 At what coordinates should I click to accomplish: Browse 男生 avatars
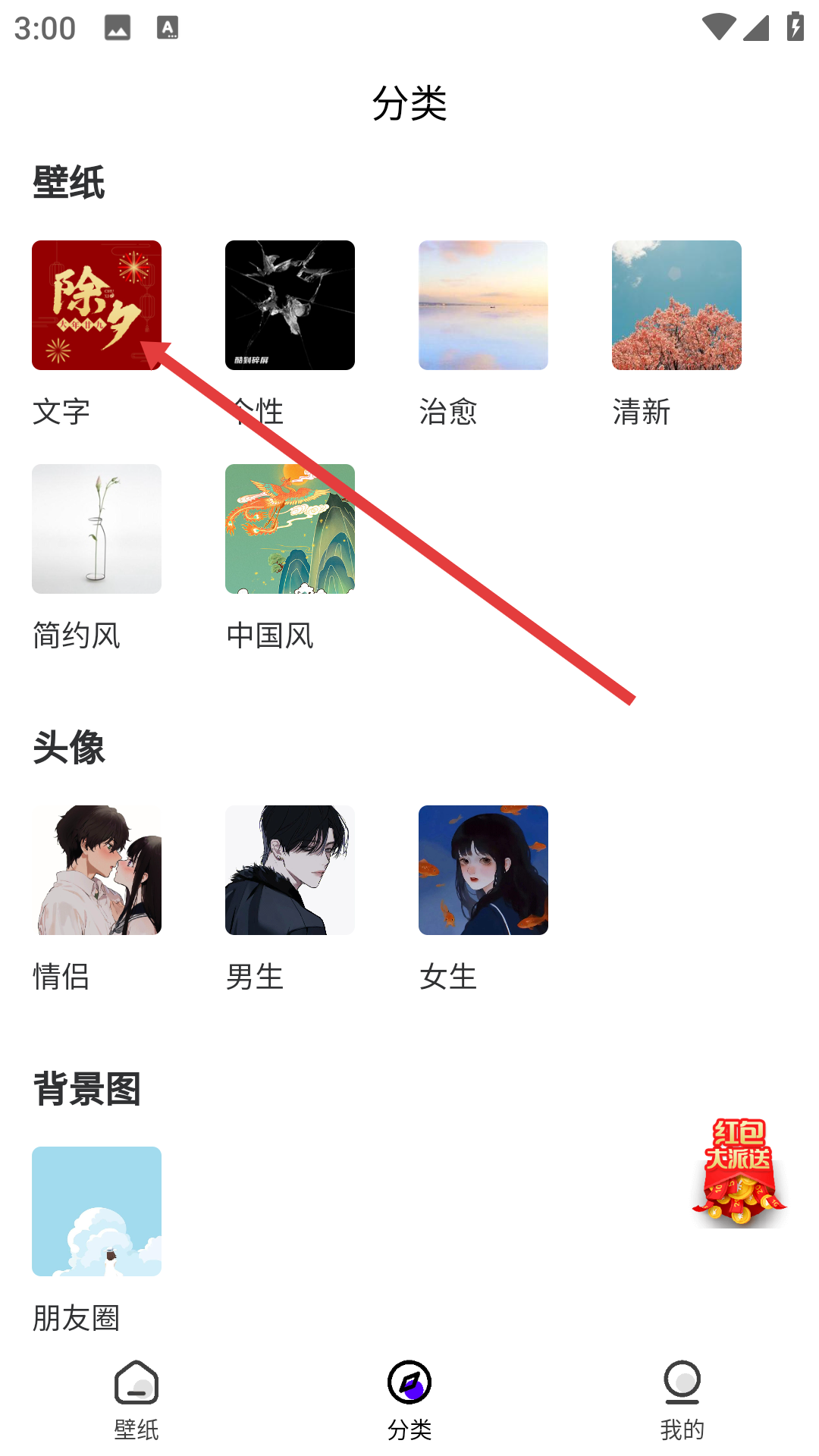coord(290,871)
